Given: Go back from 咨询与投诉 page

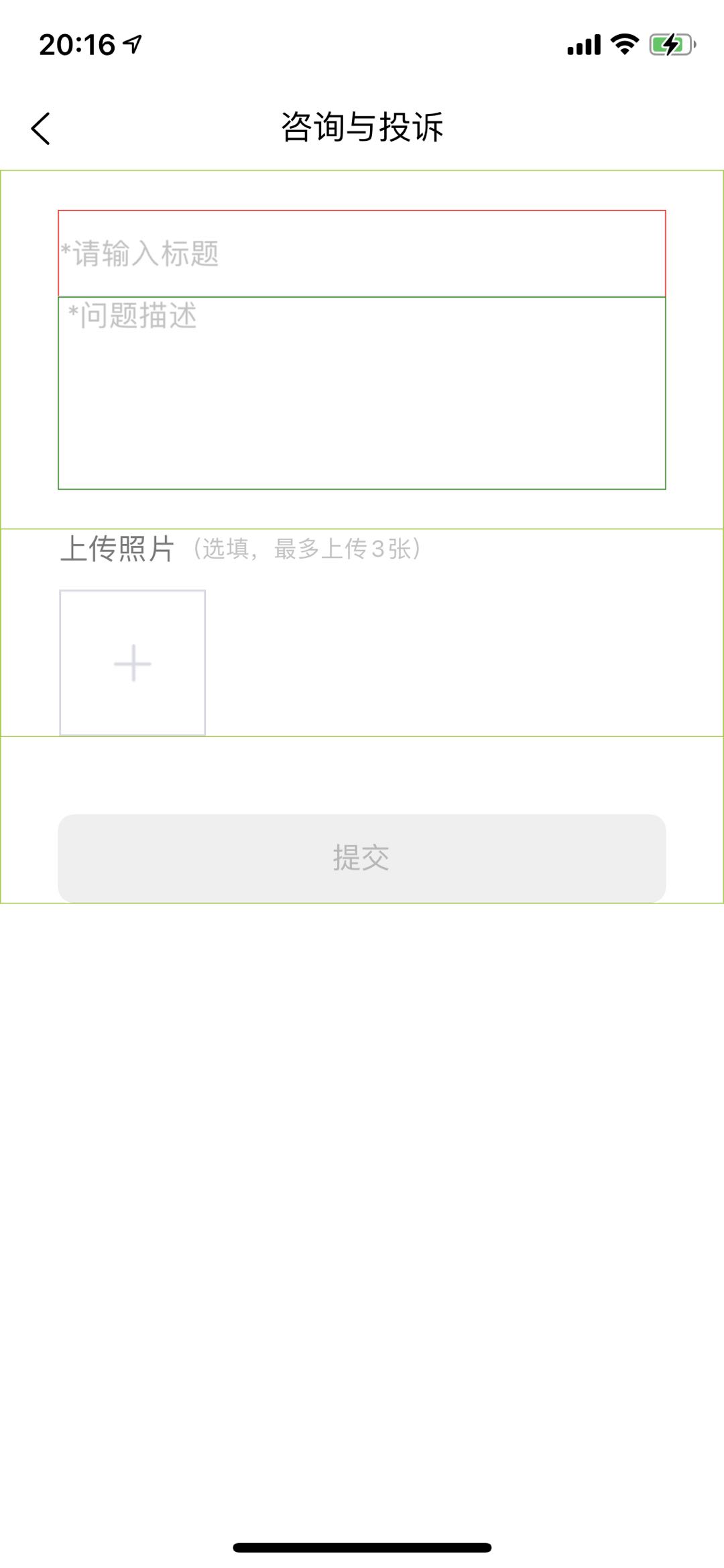Looking at the screenshot, I should [41, 128].
